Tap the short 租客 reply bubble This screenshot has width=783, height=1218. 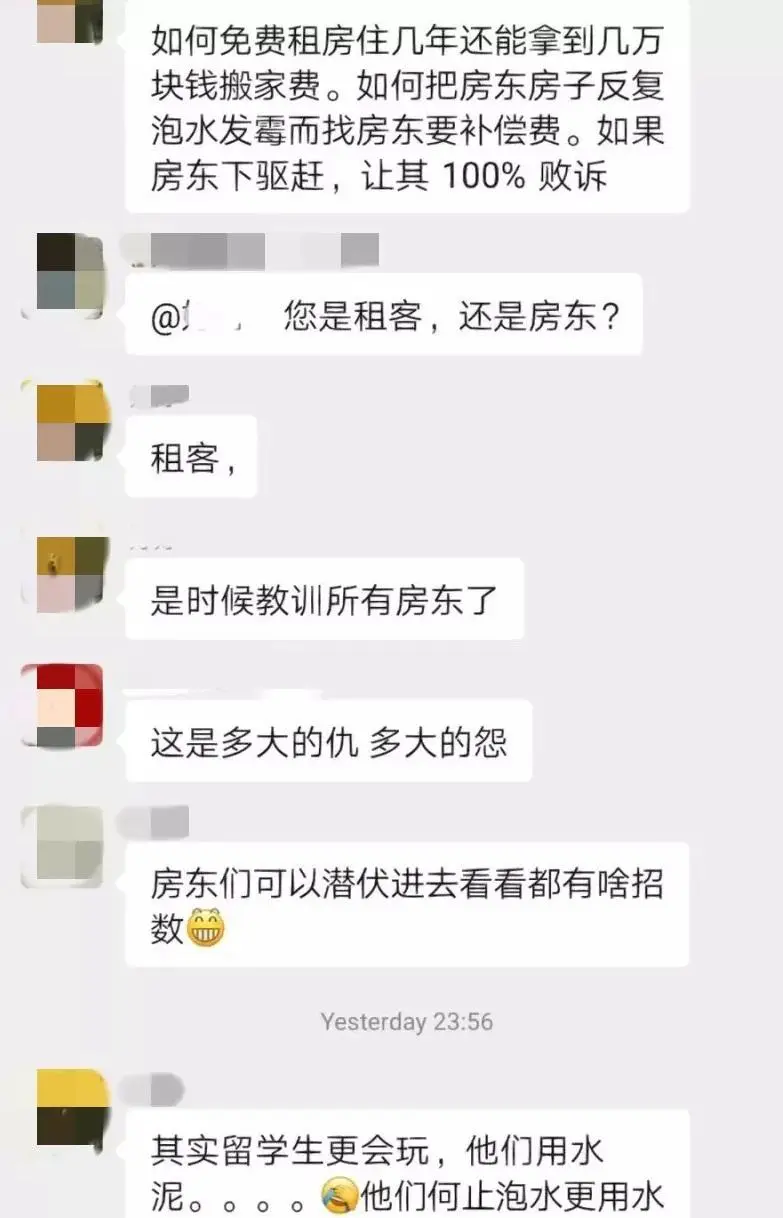[x=190, y=455]
